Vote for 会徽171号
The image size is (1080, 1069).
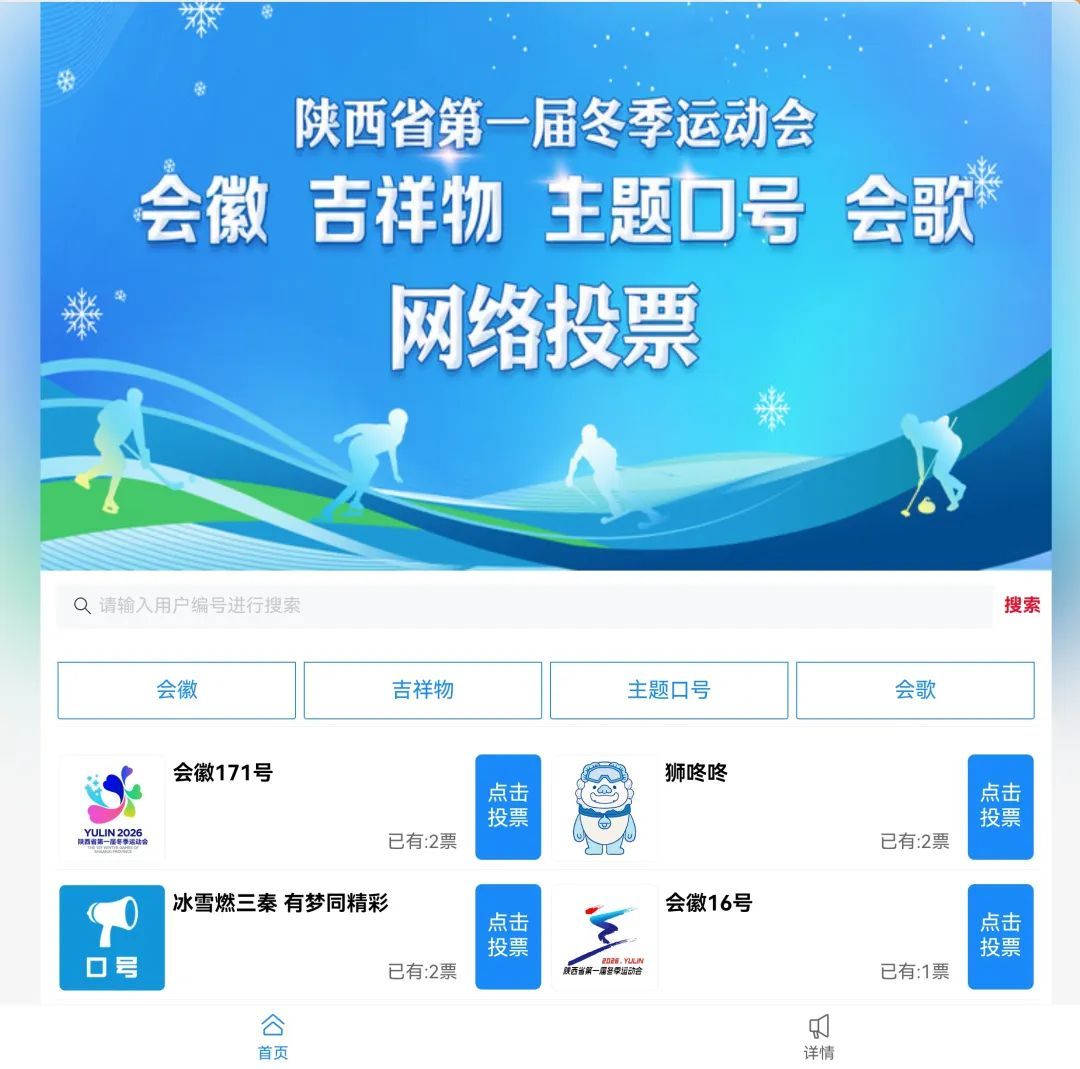pyautogui.click(x=507, y=806)
